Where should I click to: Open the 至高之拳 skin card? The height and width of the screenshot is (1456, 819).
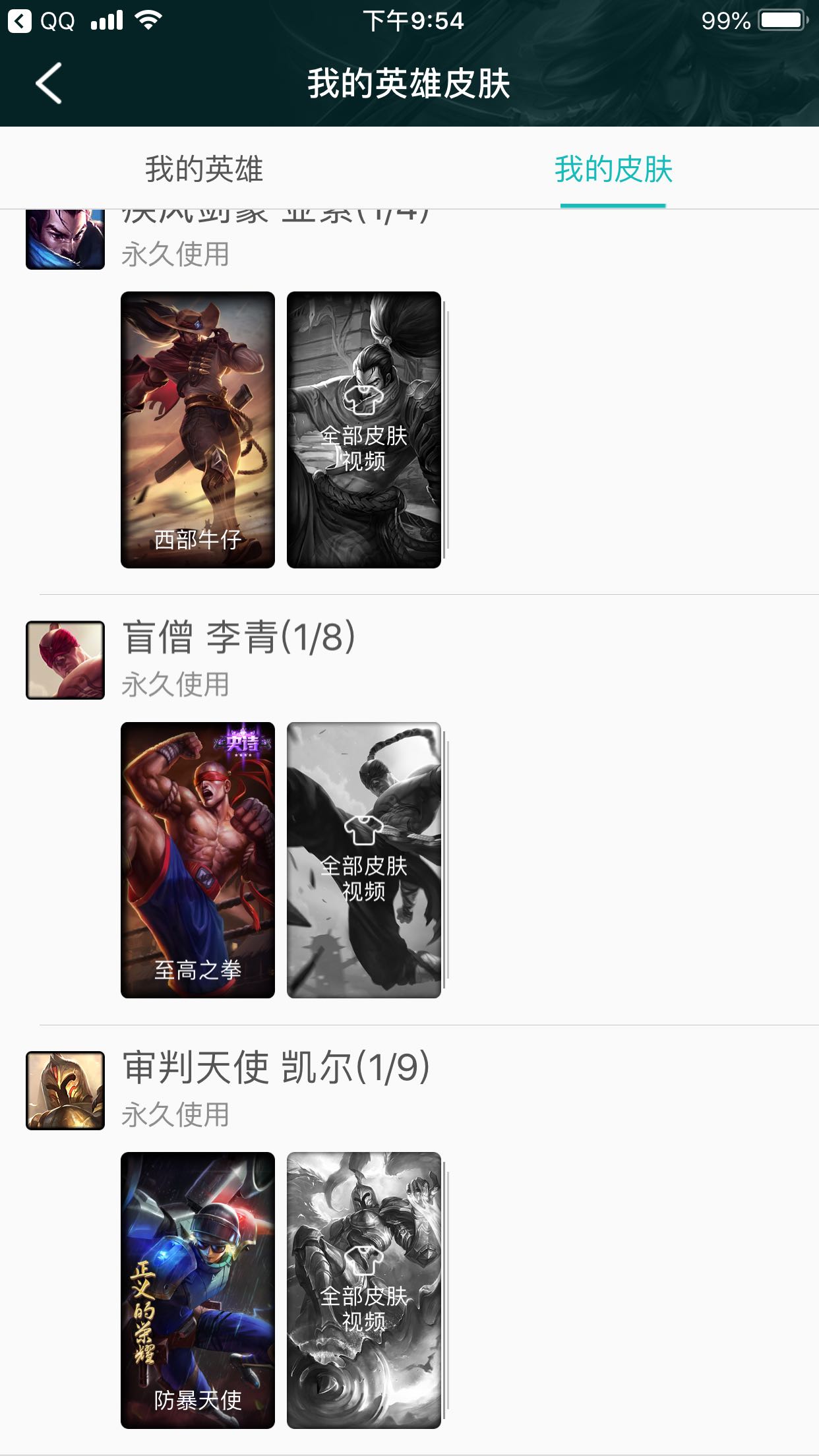(197, 860)
